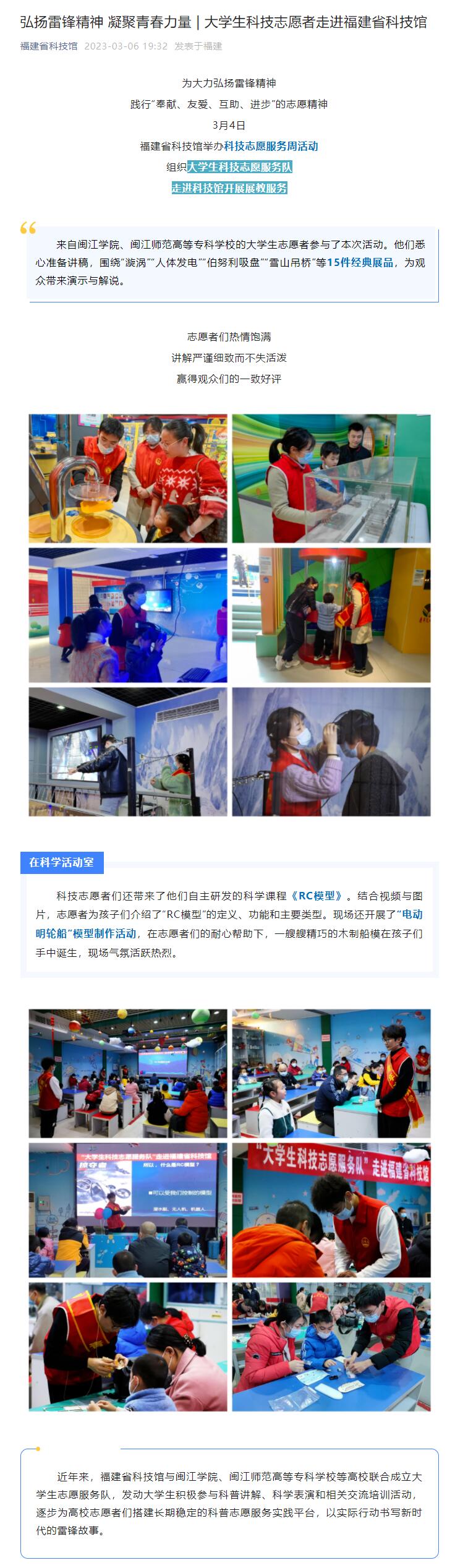Enlarge the photo of the VR headset fitting
Image resolution: width=455 pixels, height=1568 pixels.
click(331, 751)
